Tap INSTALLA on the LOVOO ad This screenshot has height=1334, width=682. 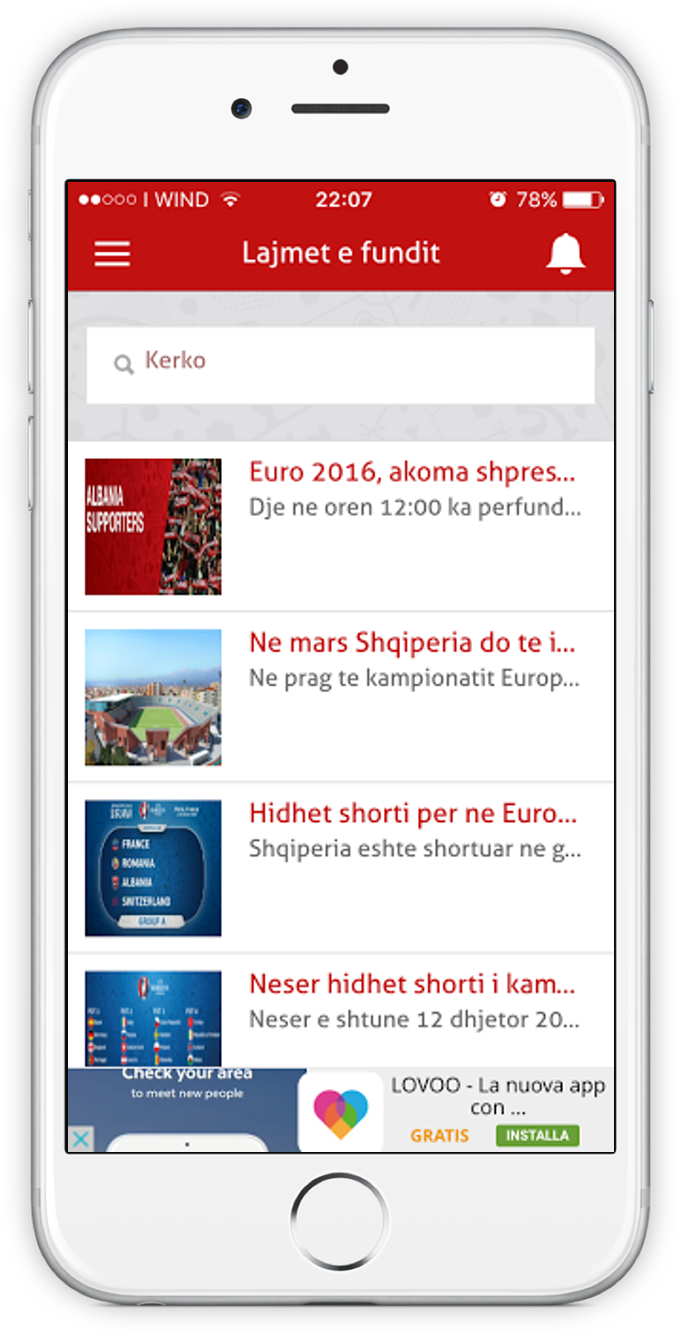[537, 1135]
